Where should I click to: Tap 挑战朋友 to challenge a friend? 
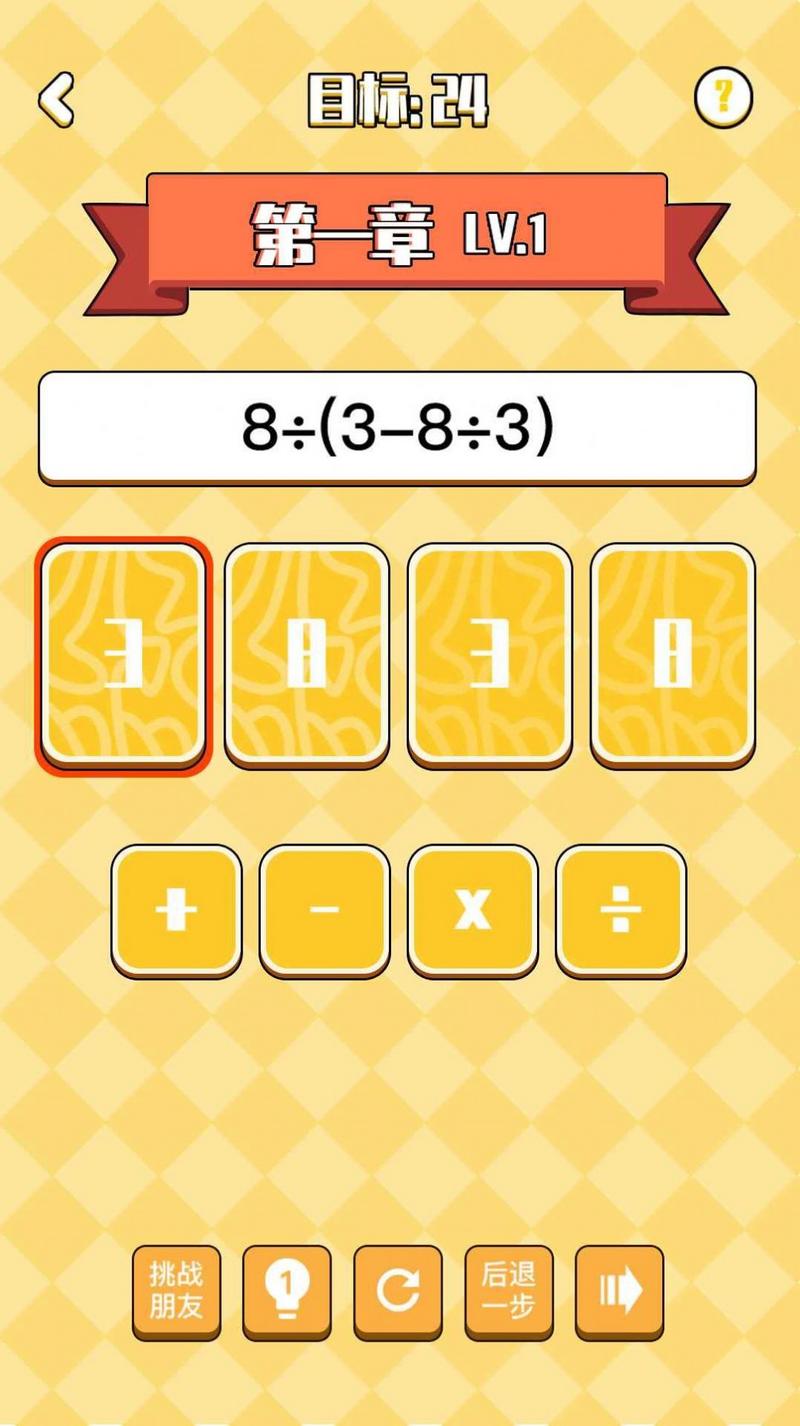coord(176,1290)
